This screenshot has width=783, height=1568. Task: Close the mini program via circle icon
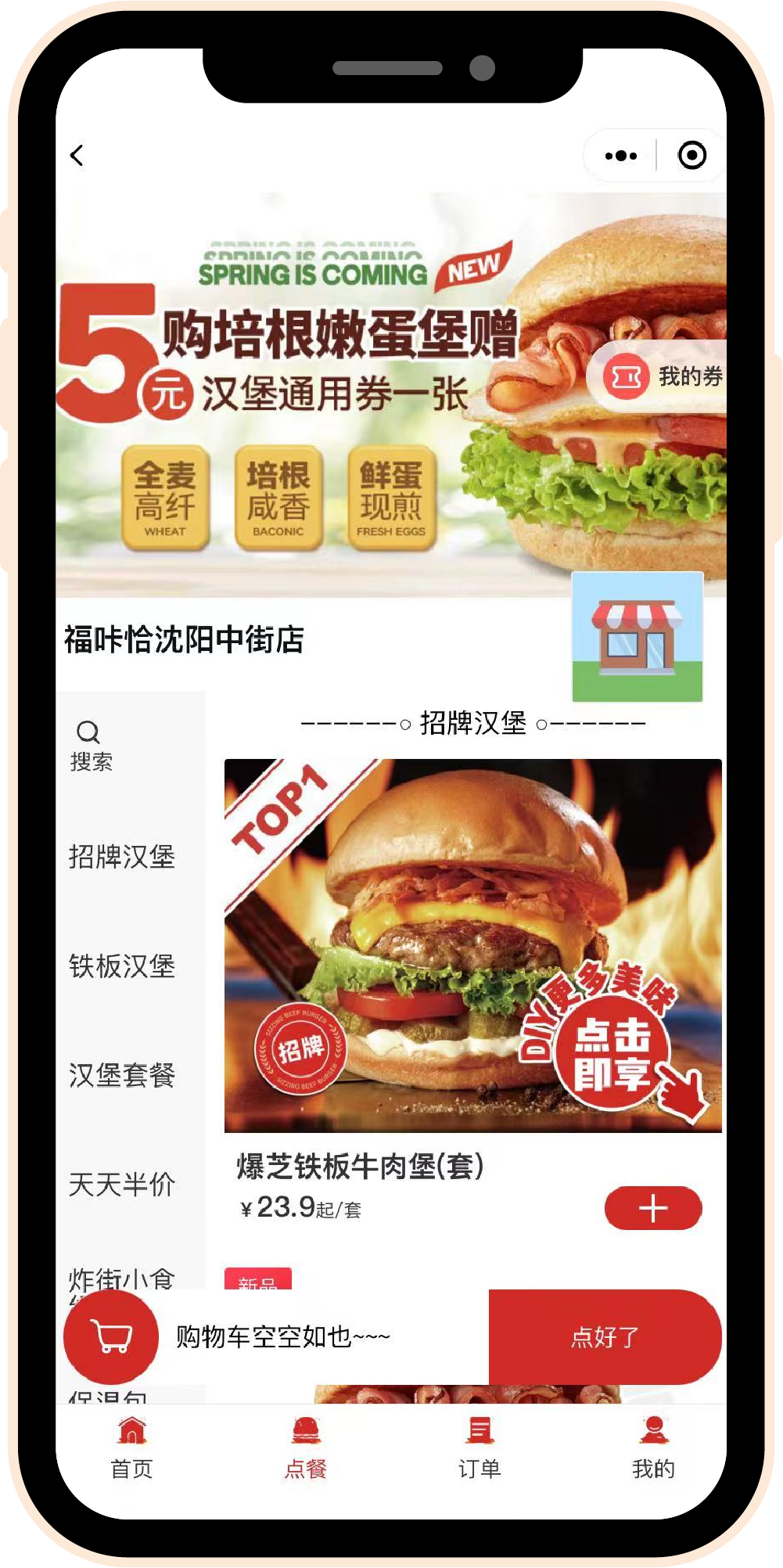tap(691, 156)
